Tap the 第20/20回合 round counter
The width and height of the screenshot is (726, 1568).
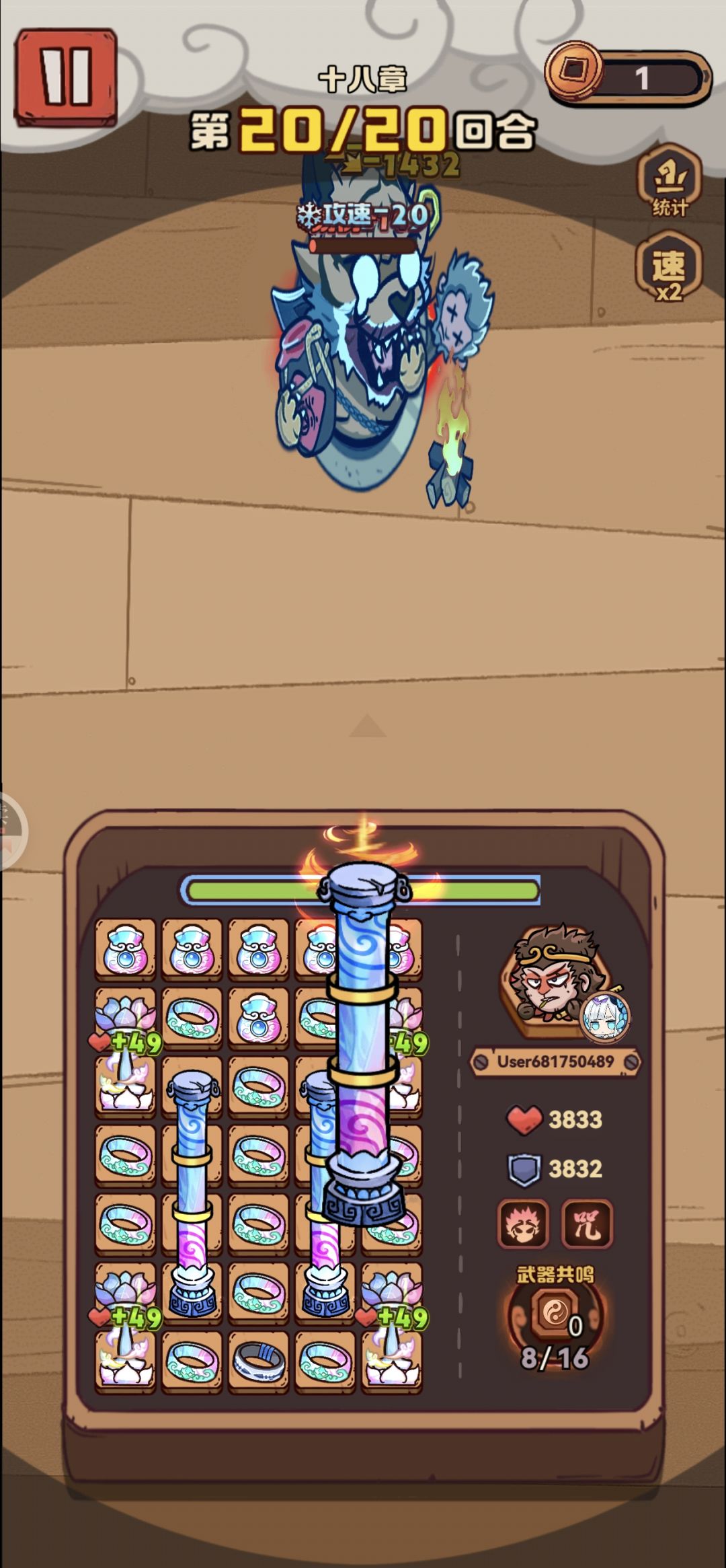pos(362,129)
